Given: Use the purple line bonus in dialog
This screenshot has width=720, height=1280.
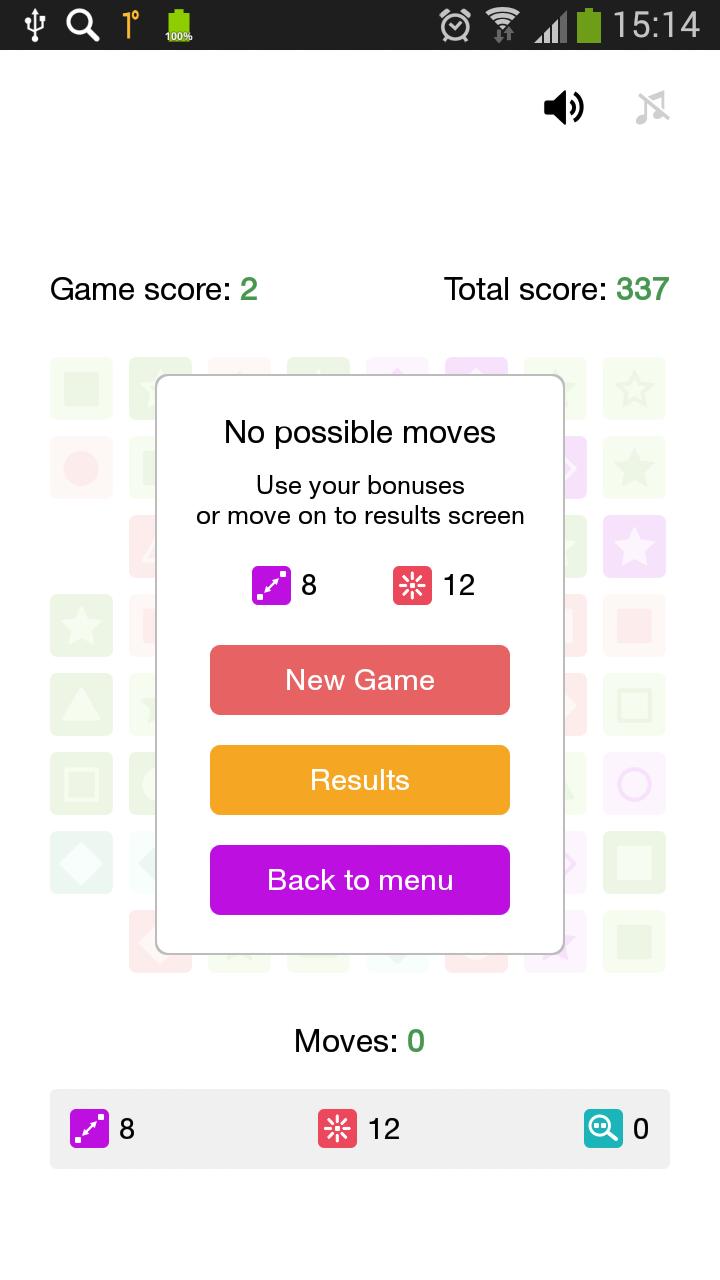Looking at the screenshot, I should click(271, 585).
